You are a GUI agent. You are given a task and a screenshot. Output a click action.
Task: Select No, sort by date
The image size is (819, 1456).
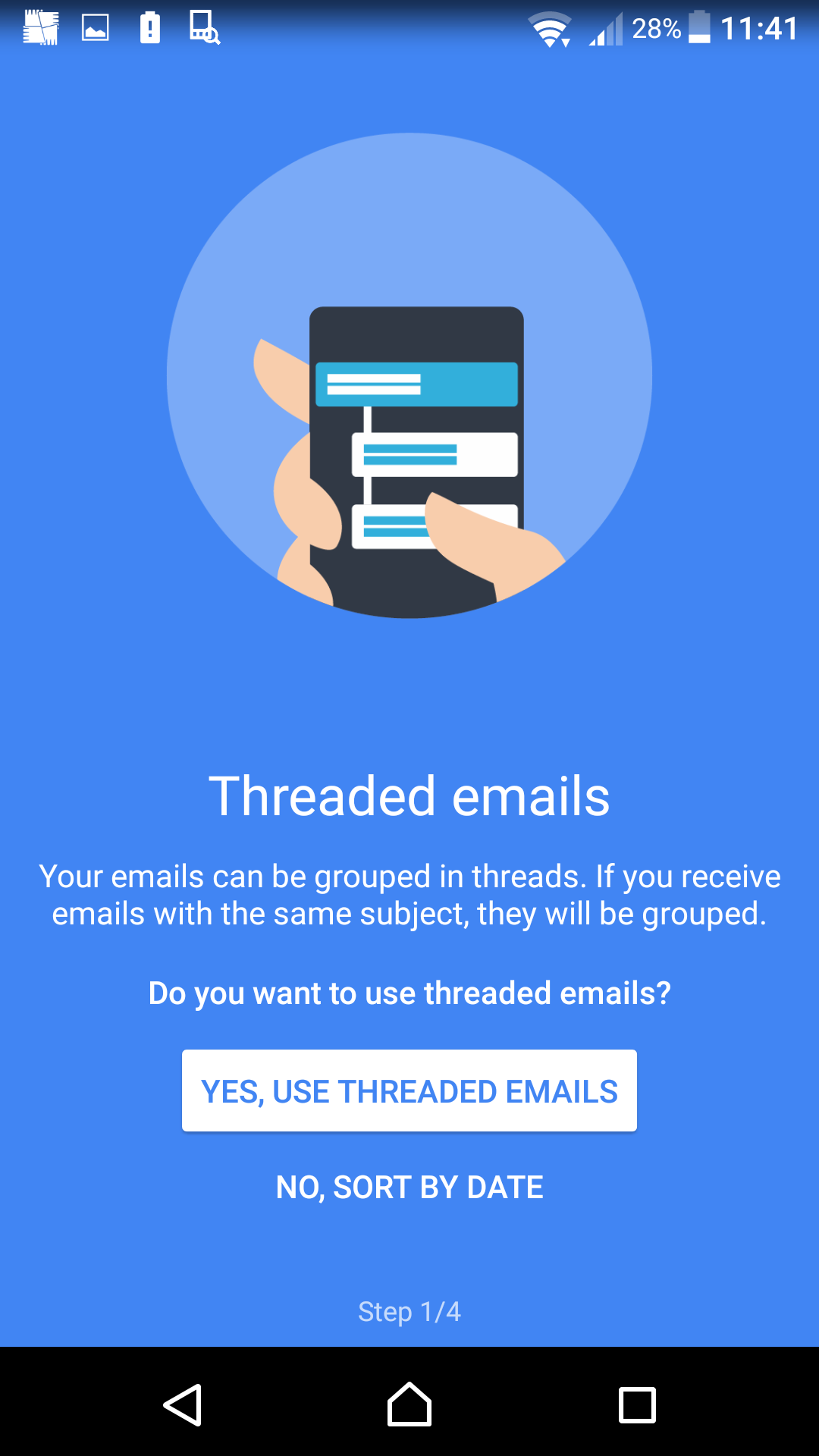pos(409,1187)
